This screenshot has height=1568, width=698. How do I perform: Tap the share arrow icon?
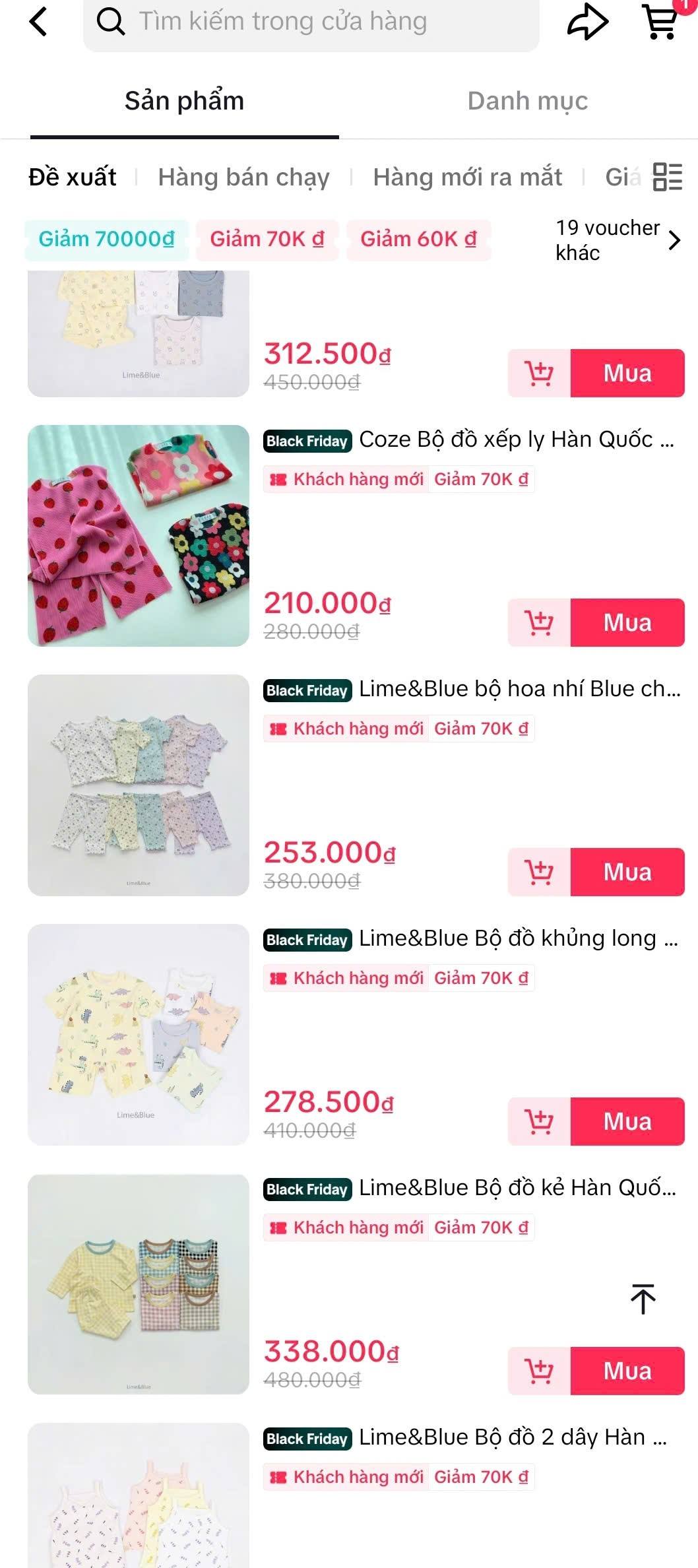pos(586,22)
